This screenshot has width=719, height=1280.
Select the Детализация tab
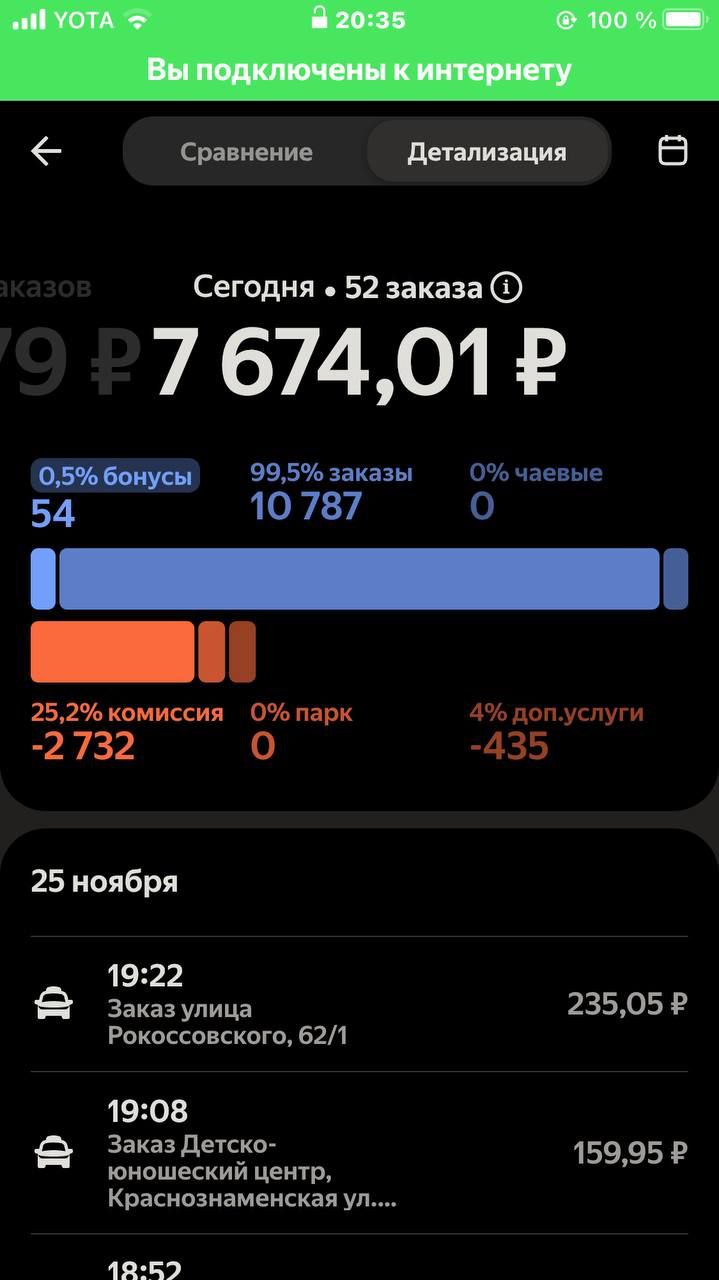[x=487, y=152]
